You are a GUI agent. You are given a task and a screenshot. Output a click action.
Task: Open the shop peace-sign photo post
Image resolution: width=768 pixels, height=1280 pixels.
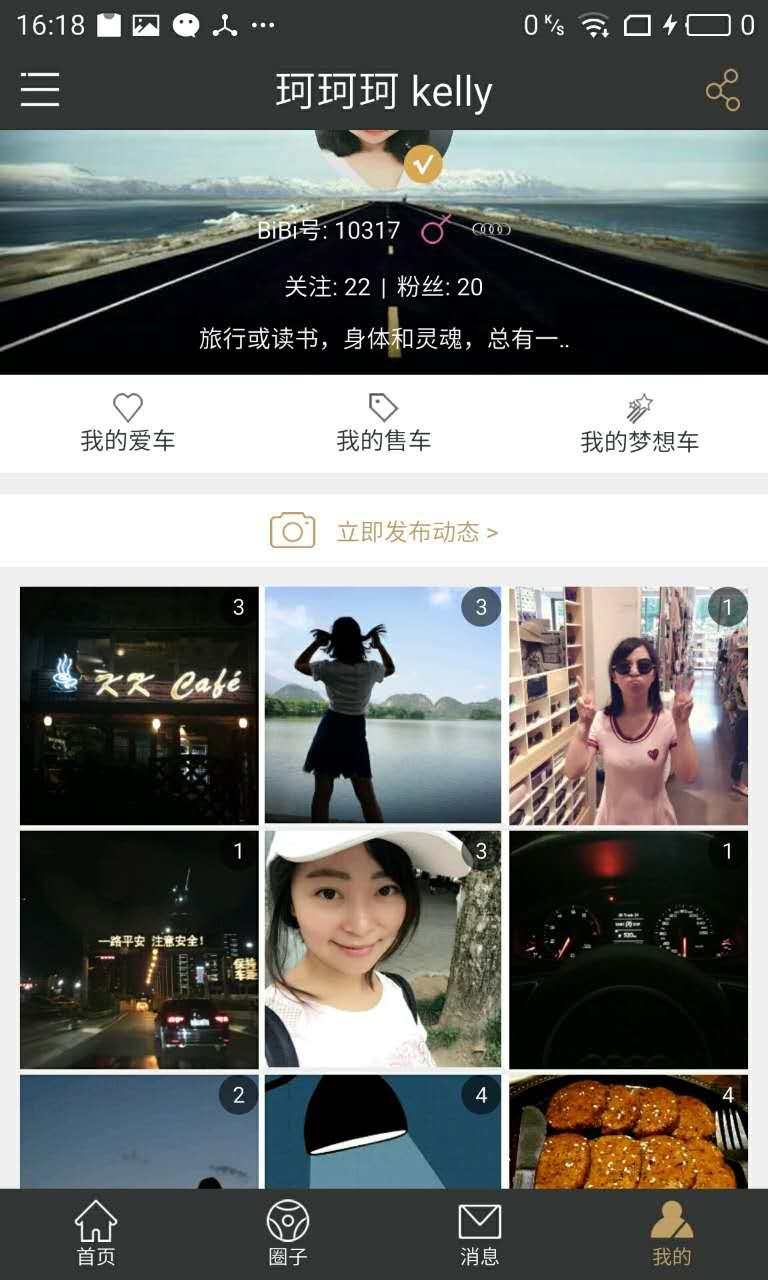click(x=628, y=705)
